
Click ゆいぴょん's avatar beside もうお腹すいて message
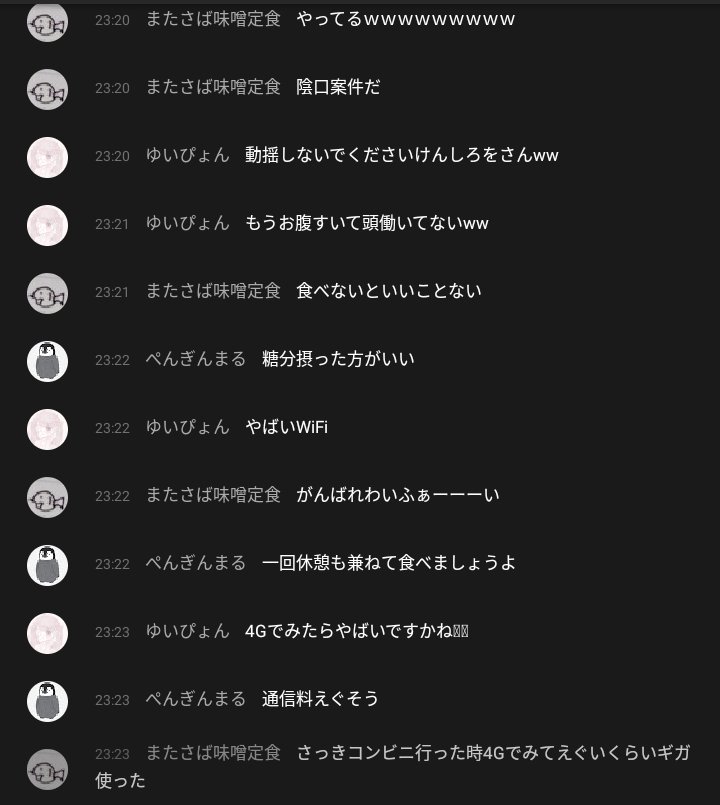(x=47, y=225)
